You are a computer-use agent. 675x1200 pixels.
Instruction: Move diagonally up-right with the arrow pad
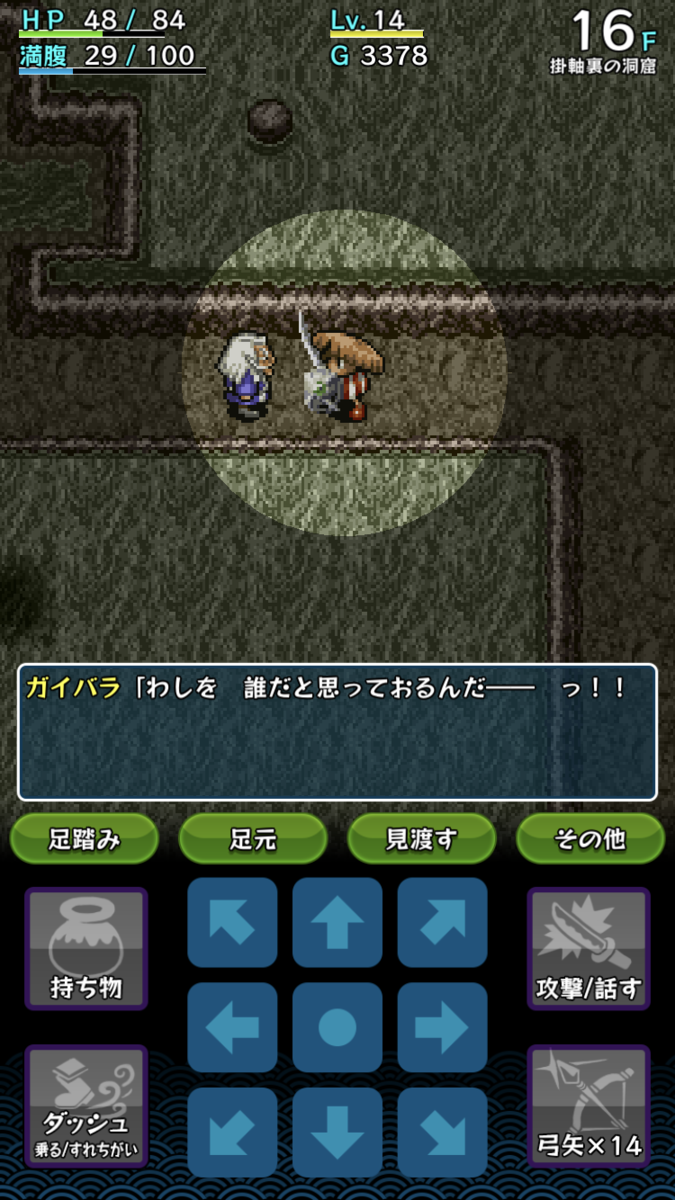click(x=442, y=923)
